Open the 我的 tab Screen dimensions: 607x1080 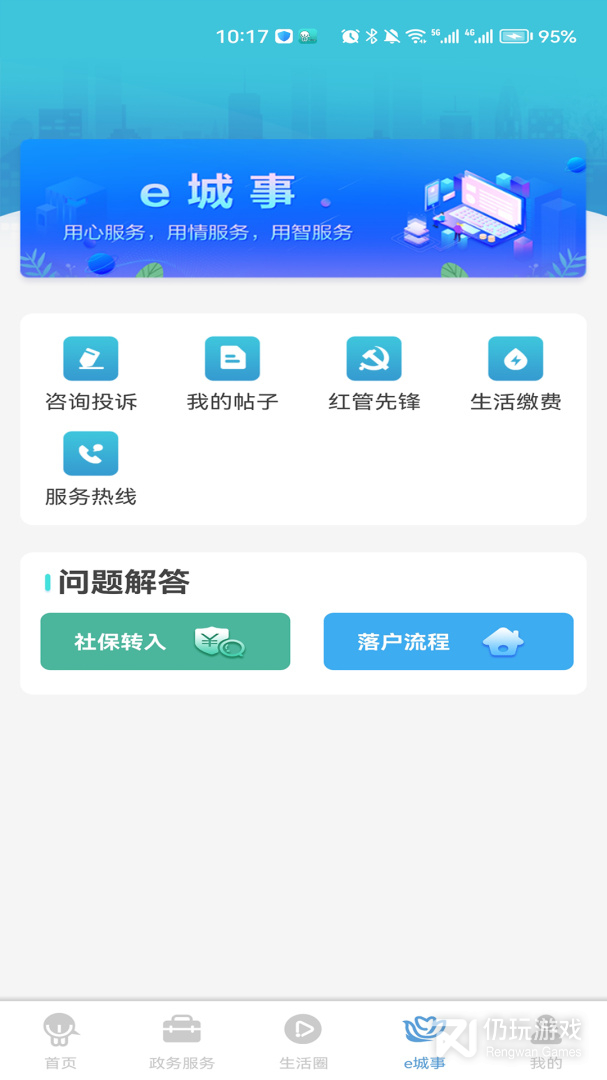click(546, 1041)
